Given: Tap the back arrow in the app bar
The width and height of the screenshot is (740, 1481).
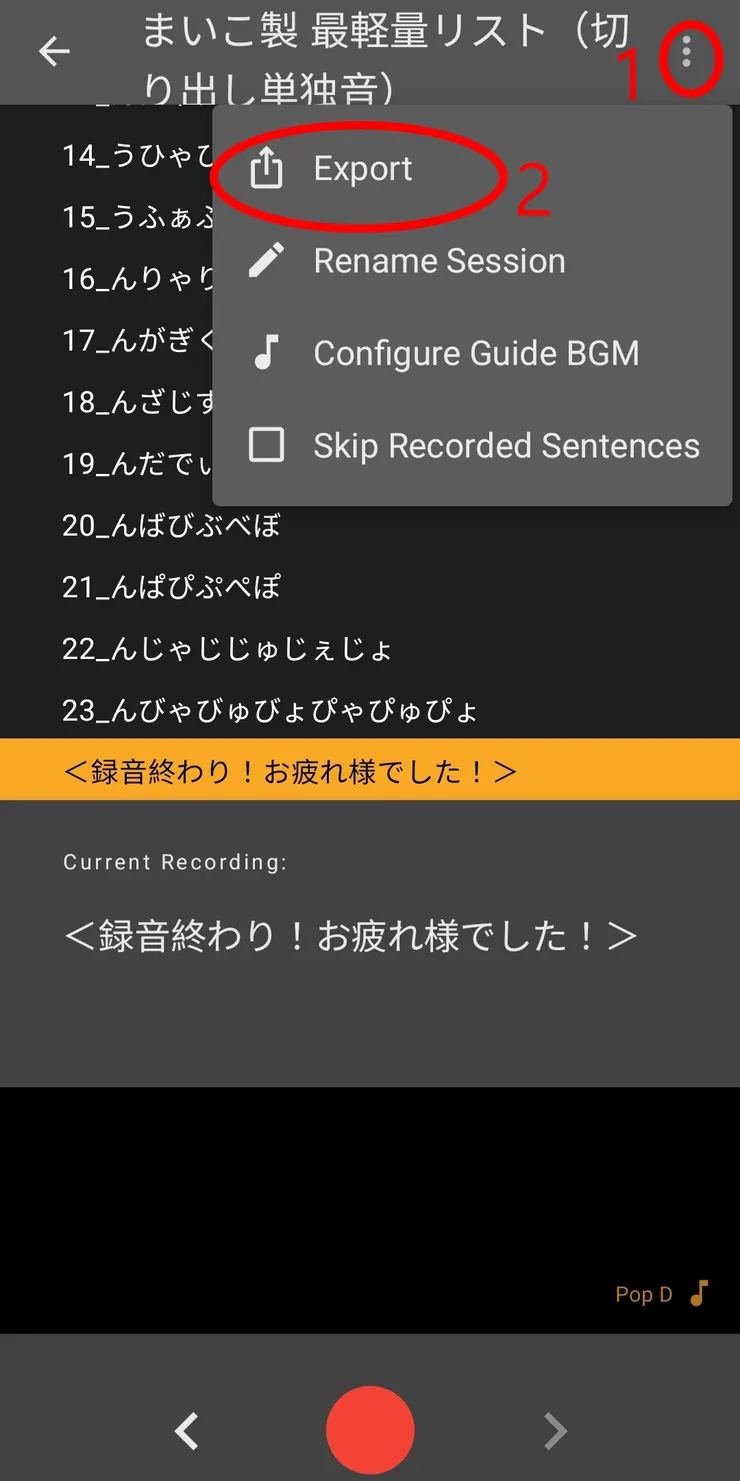Looking at the screenshot, I should click(x=54, y=51).
